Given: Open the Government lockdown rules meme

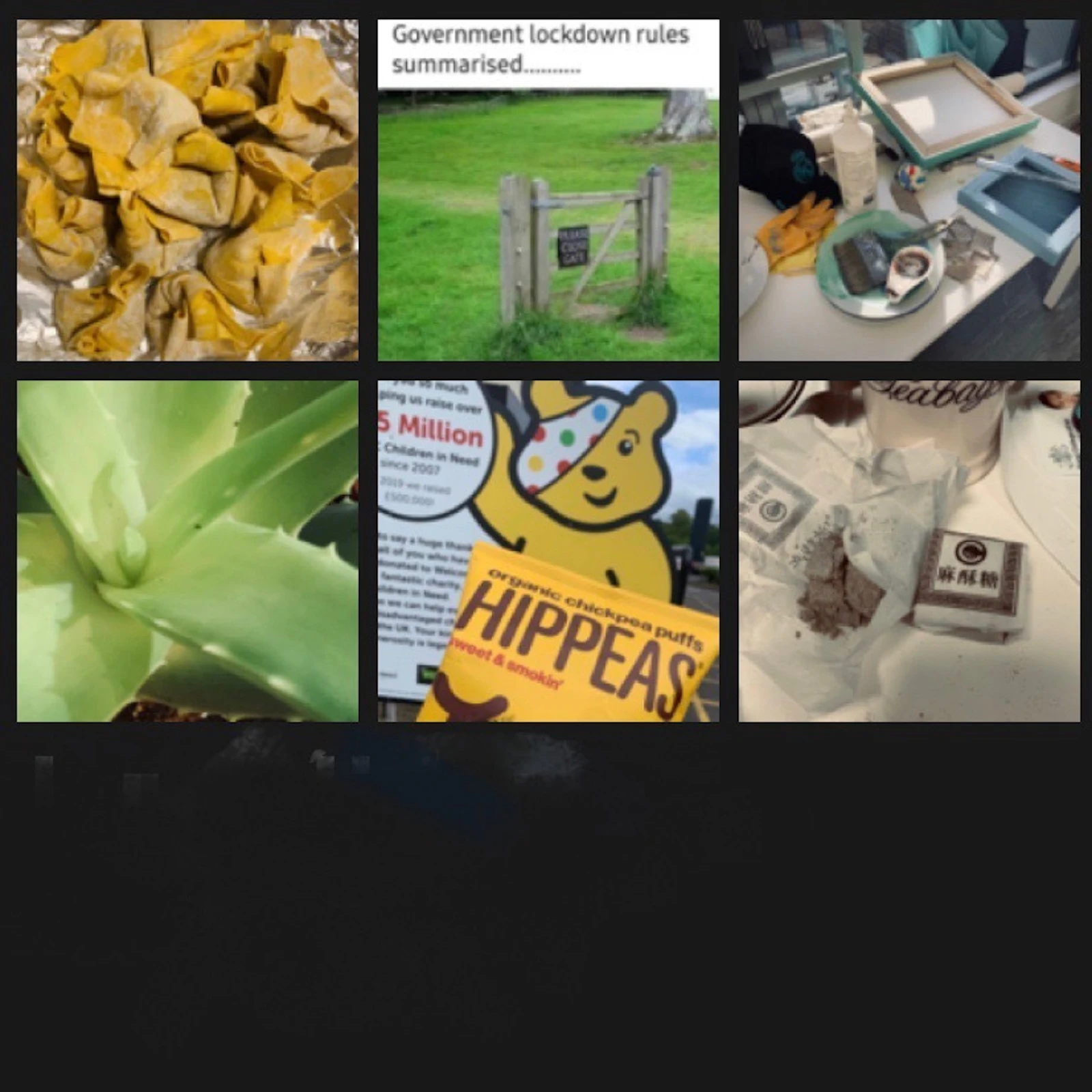Looking at the screenshot, I should point(548,190).
